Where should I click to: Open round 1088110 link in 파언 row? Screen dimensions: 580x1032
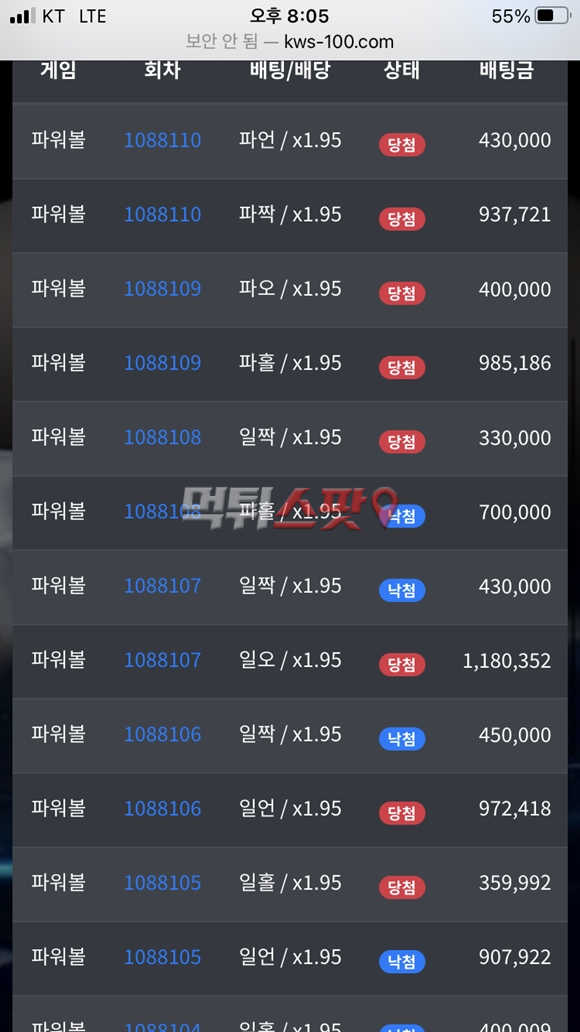tap(163, 140)
